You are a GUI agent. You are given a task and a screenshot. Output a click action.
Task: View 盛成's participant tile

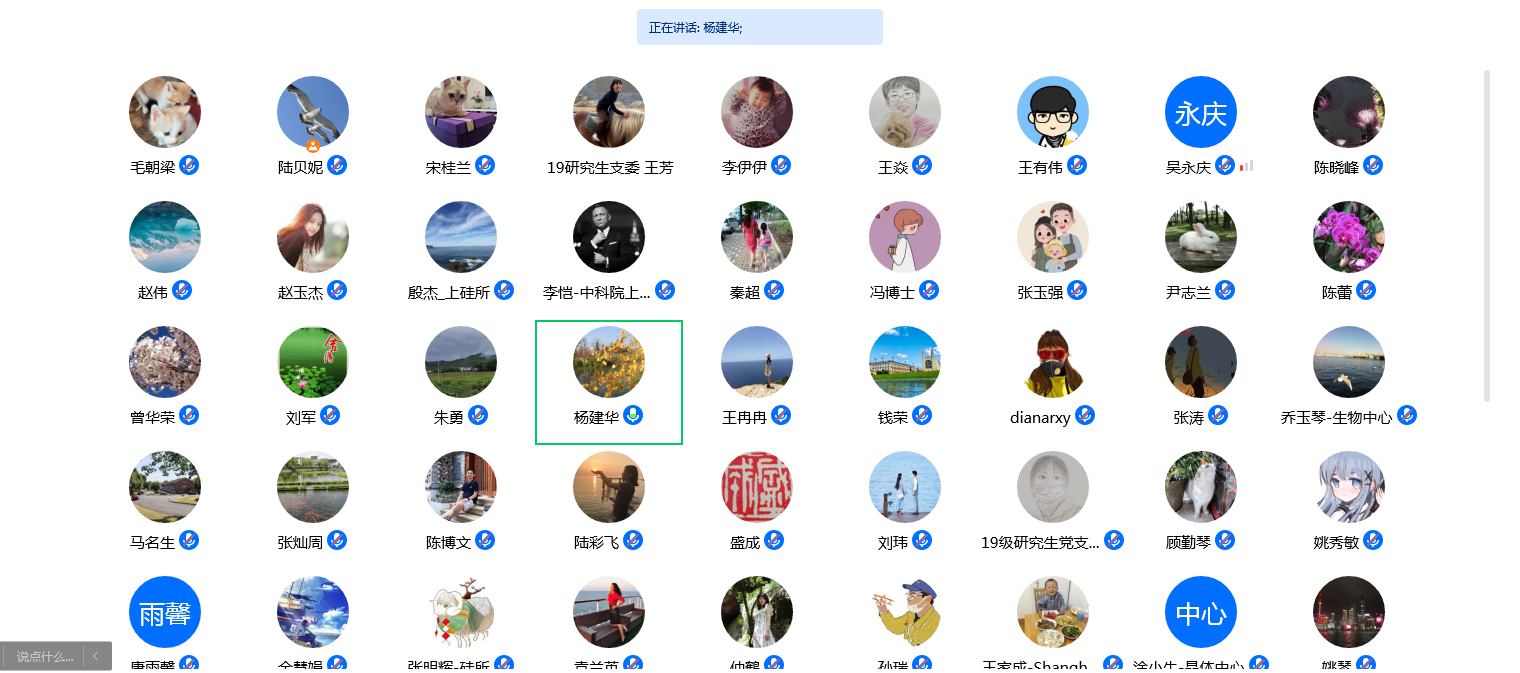(x=757, y=487)
